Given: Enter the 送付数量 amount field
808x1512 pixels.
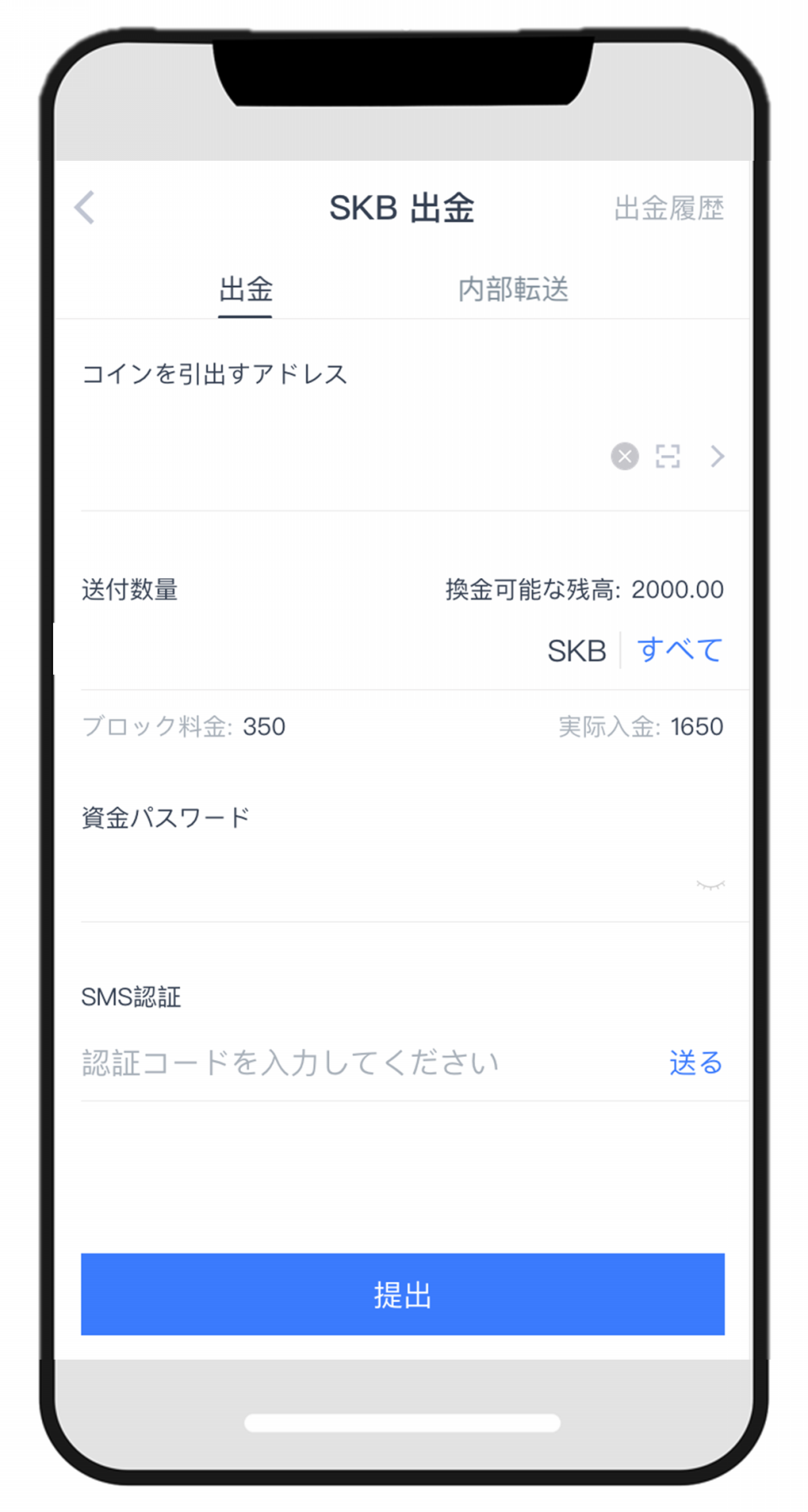Looking at the screenshot, I should pos(295,650).
